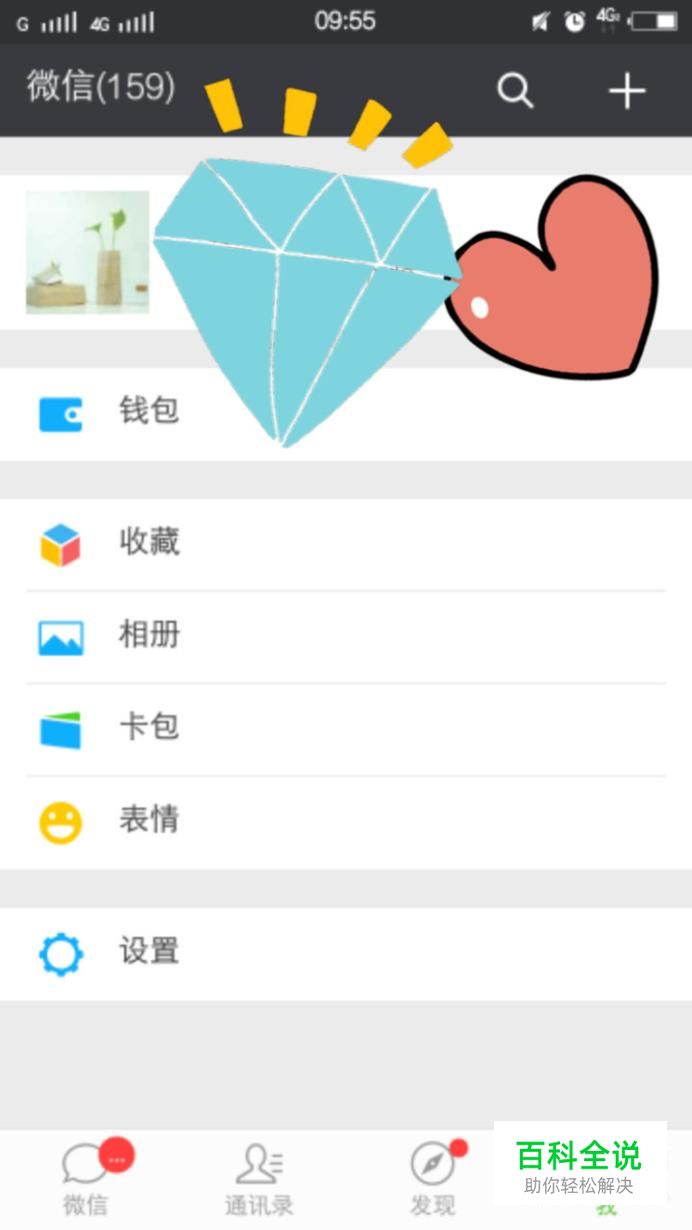Tap the plus icon for more options
692x1230 pixels.
coord(627,91)
